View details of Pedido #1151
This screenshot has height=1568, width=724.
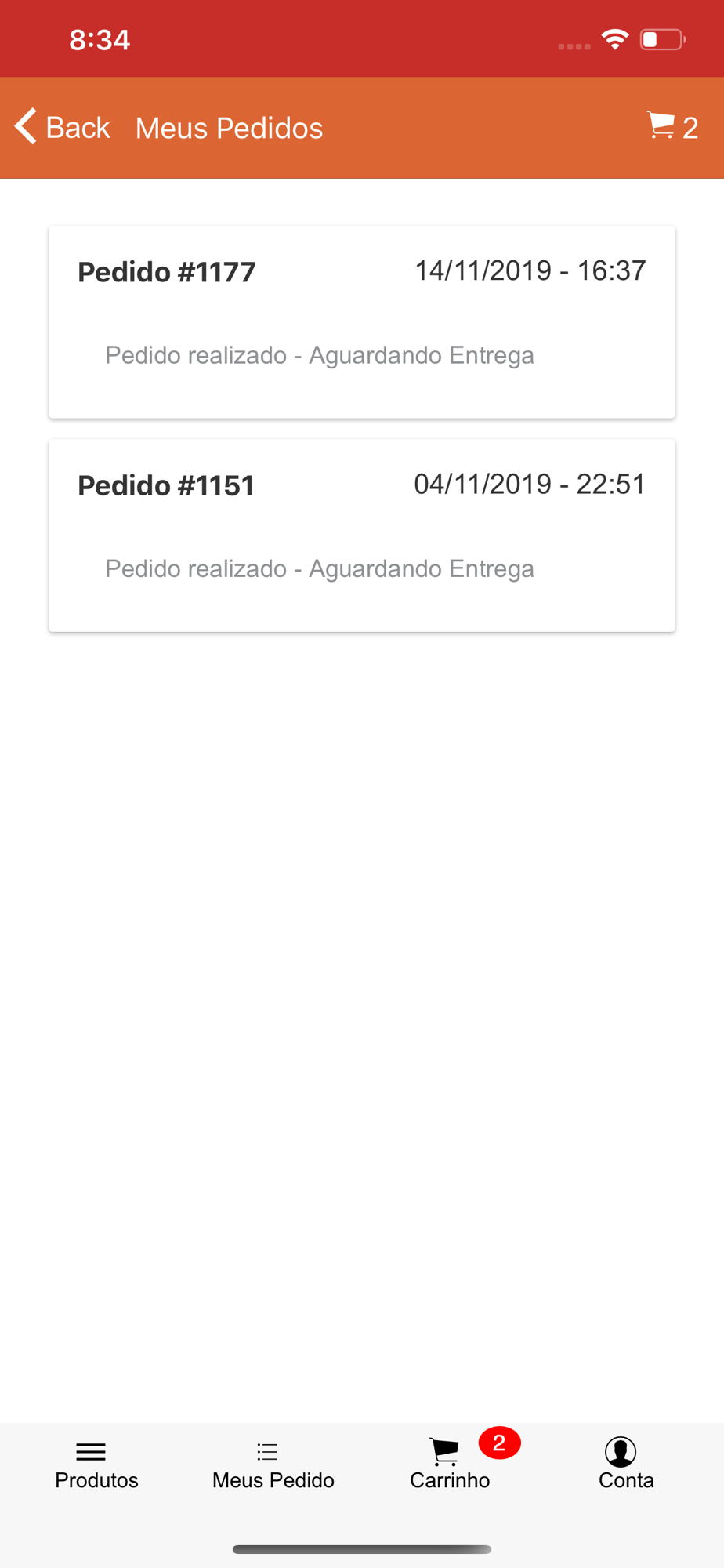tap(362, 535)
